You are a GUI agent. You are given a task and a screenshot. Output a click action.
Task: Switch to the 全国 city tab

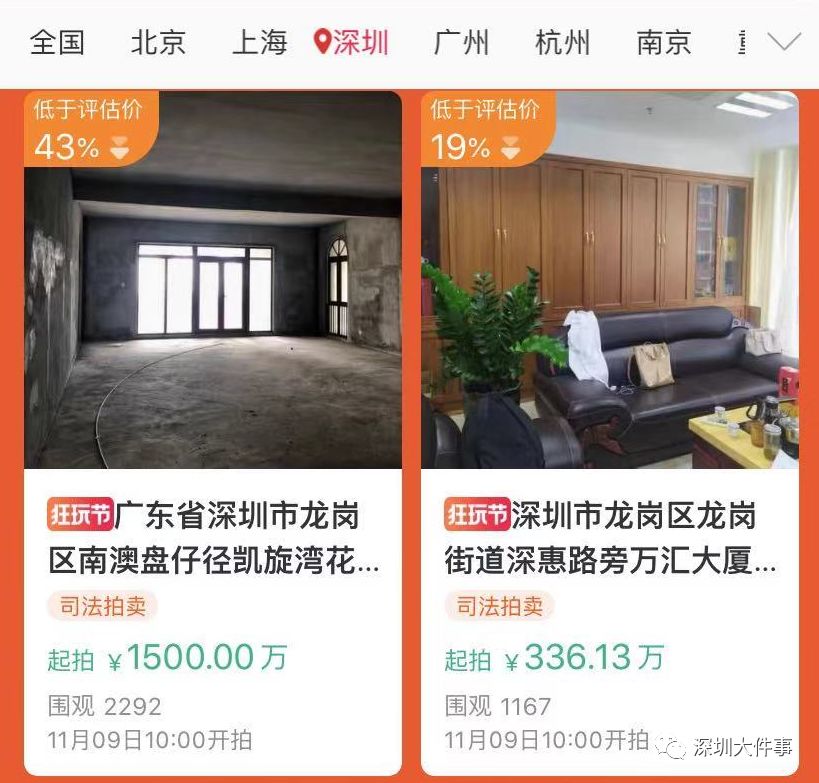(57, 42)
